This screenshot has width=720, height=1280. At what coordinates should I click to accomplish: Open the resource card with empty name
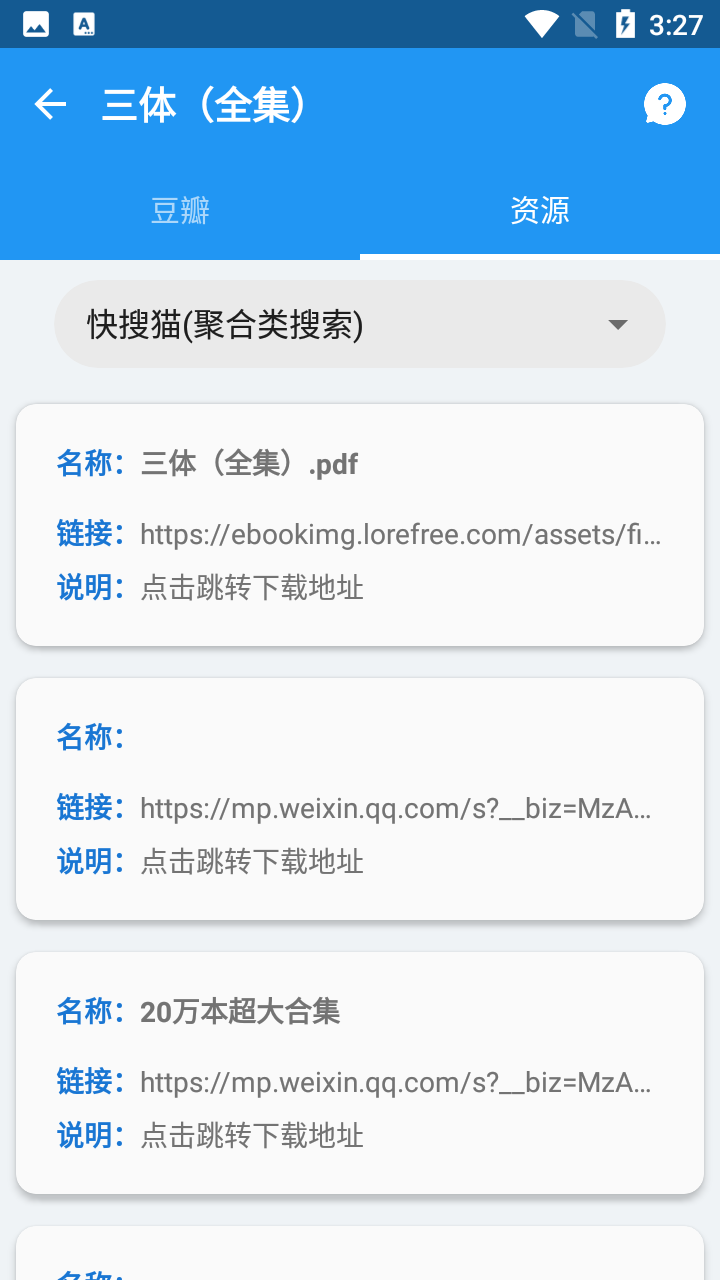[x=360, y=799]
